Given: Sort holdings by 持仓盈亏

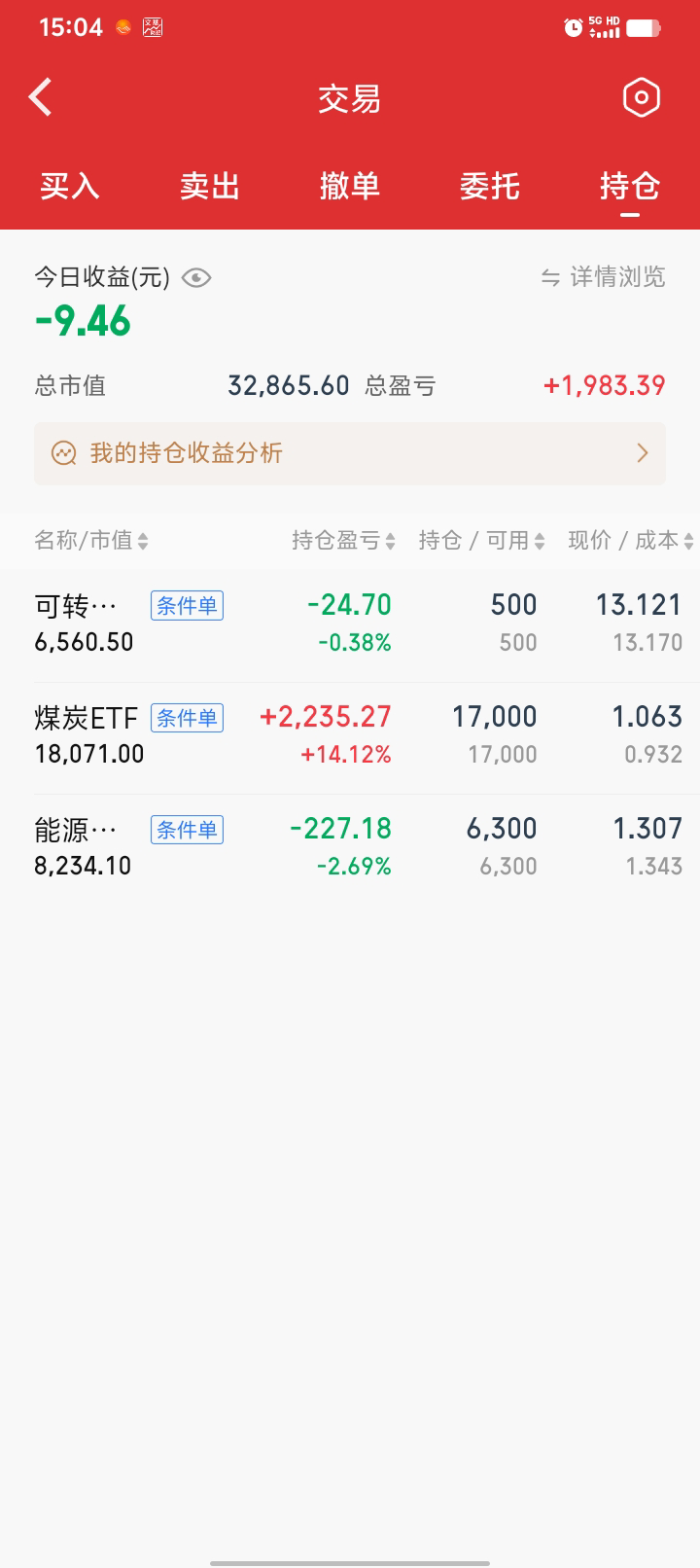Looking at the screenshot, I should point(343,541).
